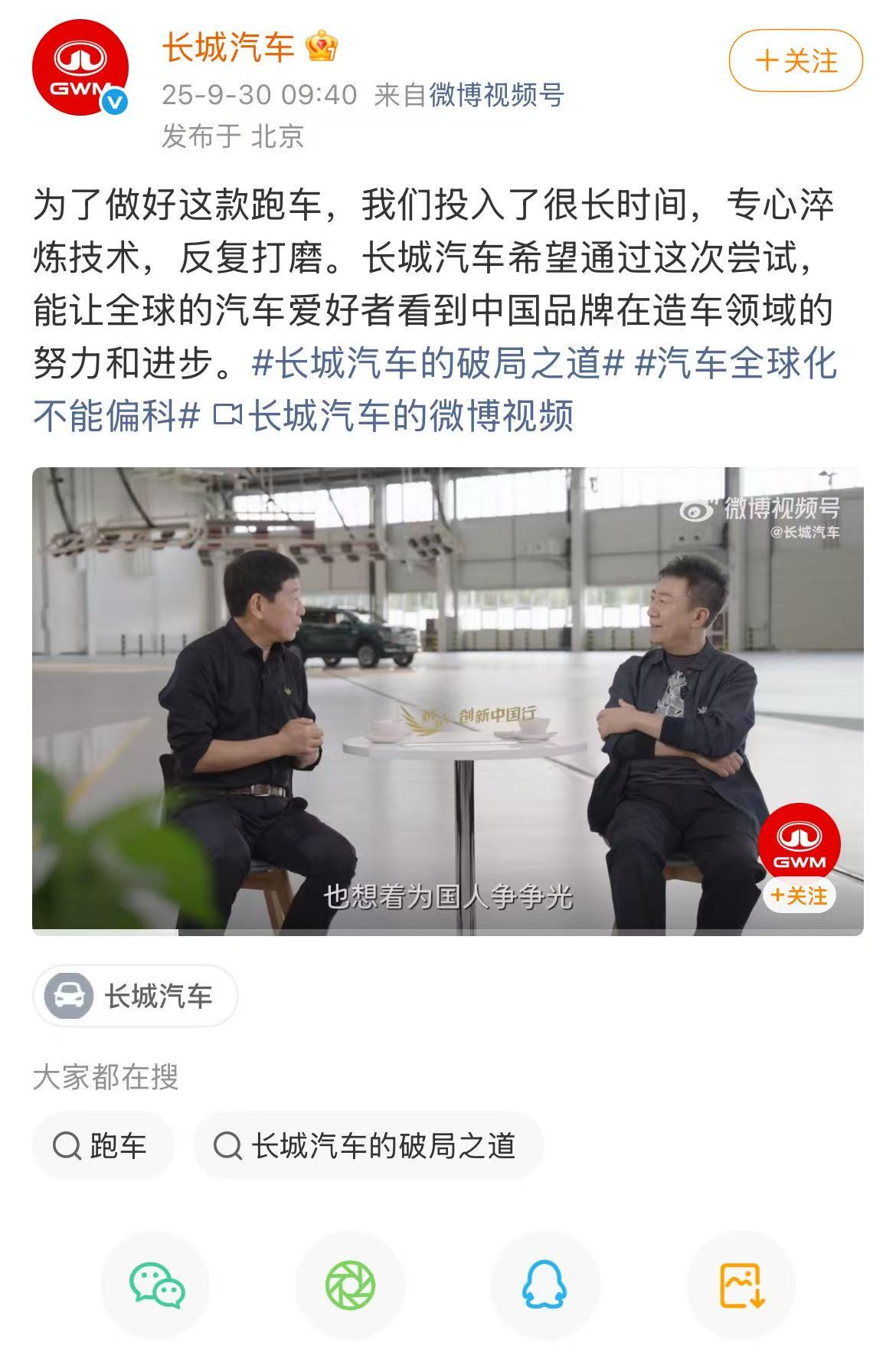Screen dimensions: 896x1362
Task: Share the post to WeChat
Action: point(155,1285)
